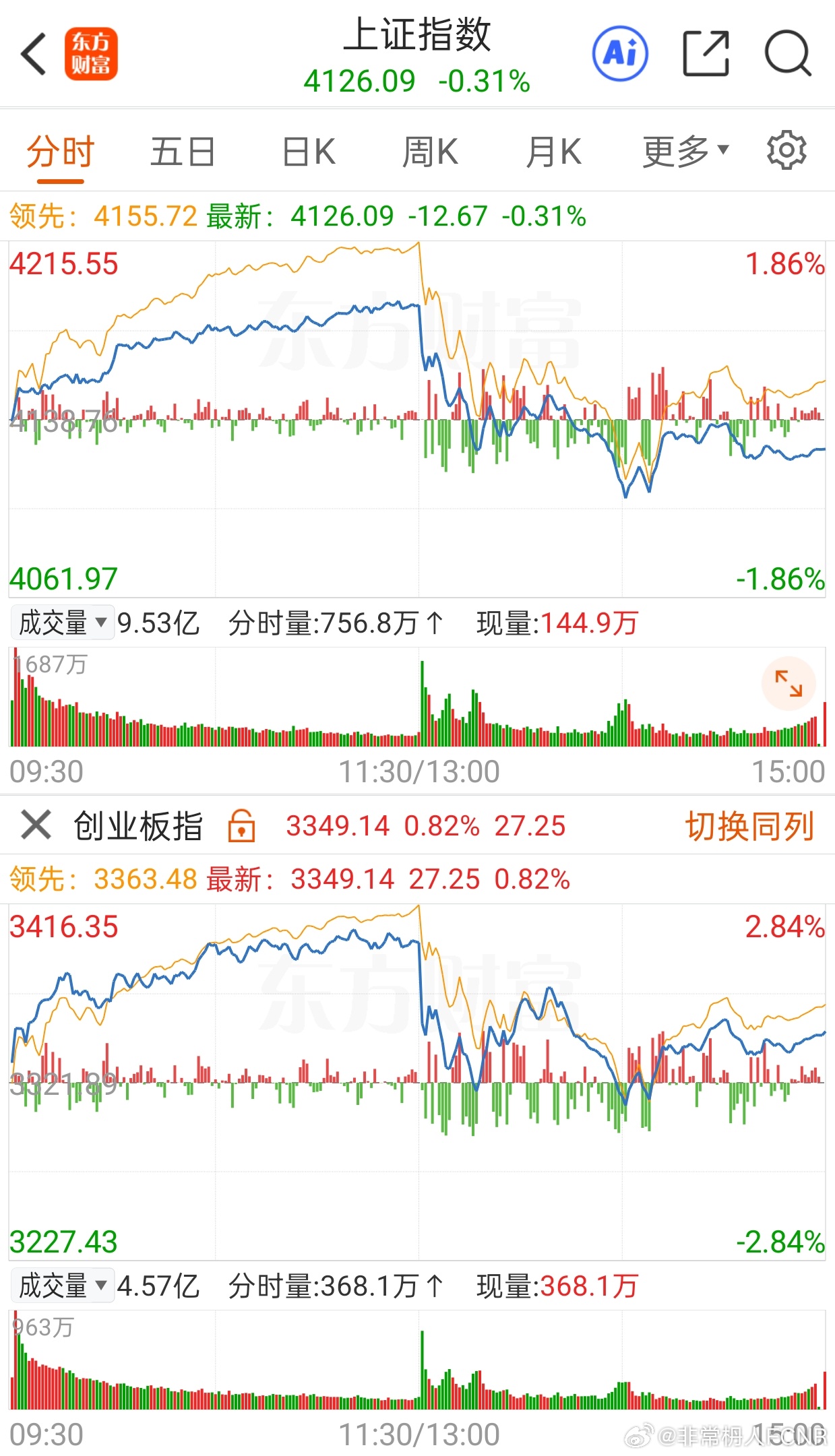Open chart settings gear
The height and width of the screenshot is (1456, 835).
pyautogui.click(x=786, y=150)
